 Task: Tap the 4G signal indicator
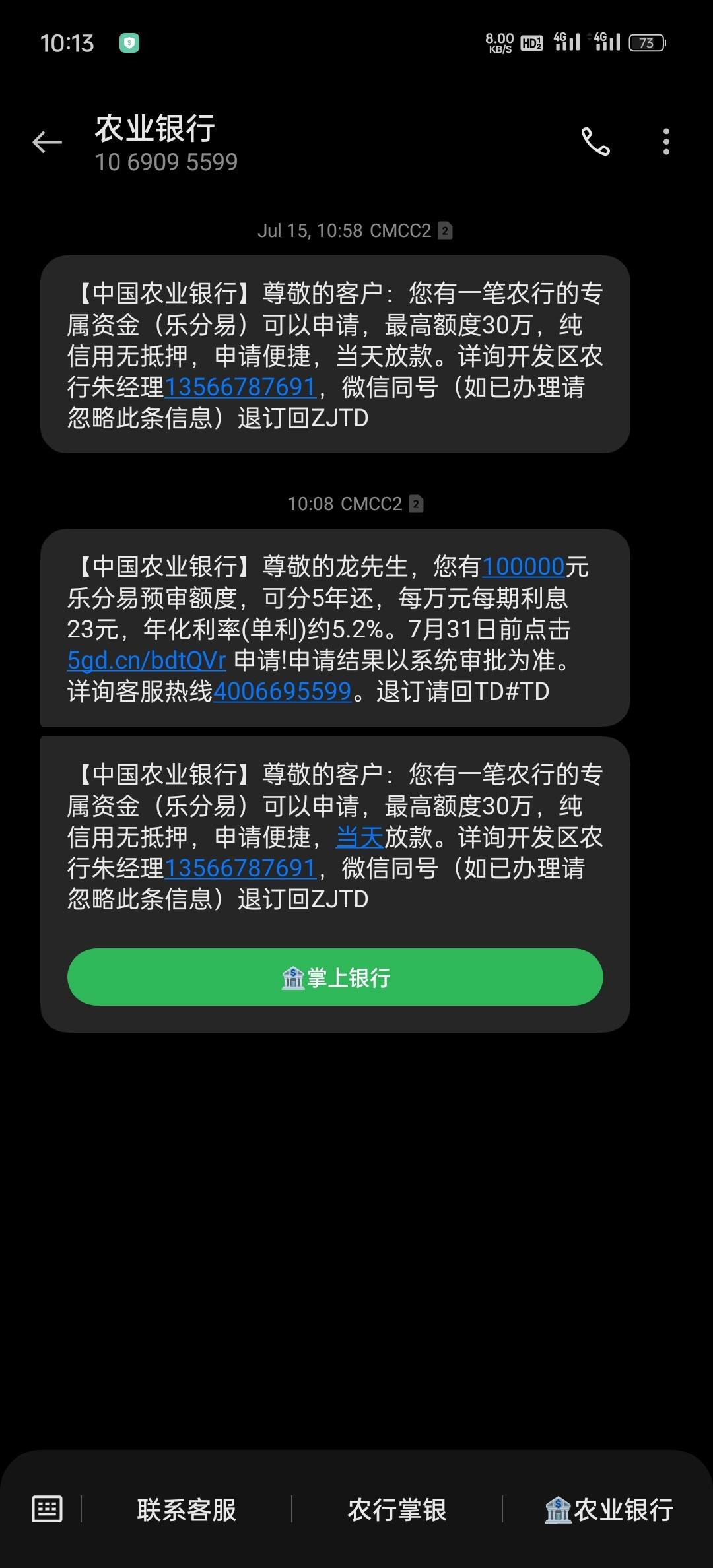tap(566, 41)
